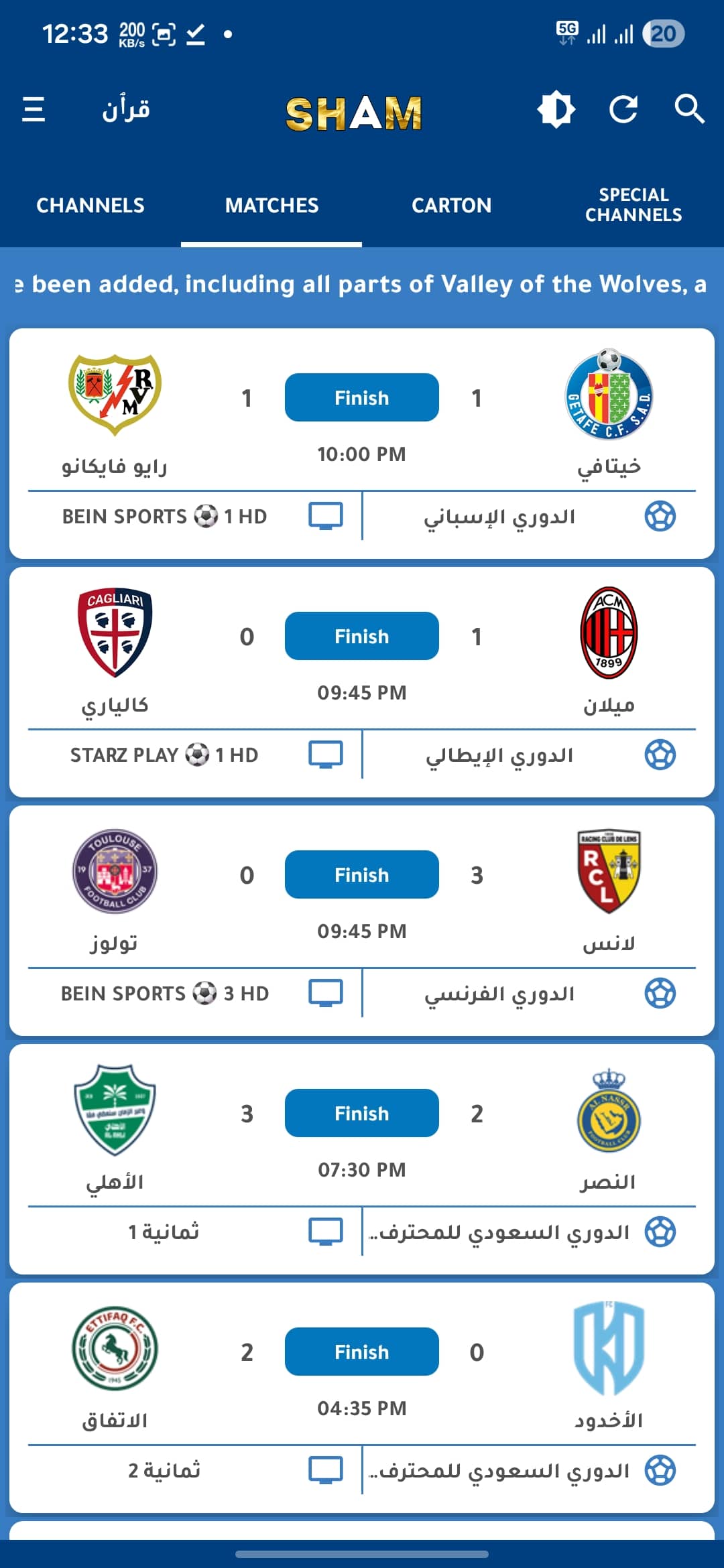Tap the scrolling news banner about Valley of the Wolves
The height and width of the screenshot is (1568, 724).
click(362, 283)
